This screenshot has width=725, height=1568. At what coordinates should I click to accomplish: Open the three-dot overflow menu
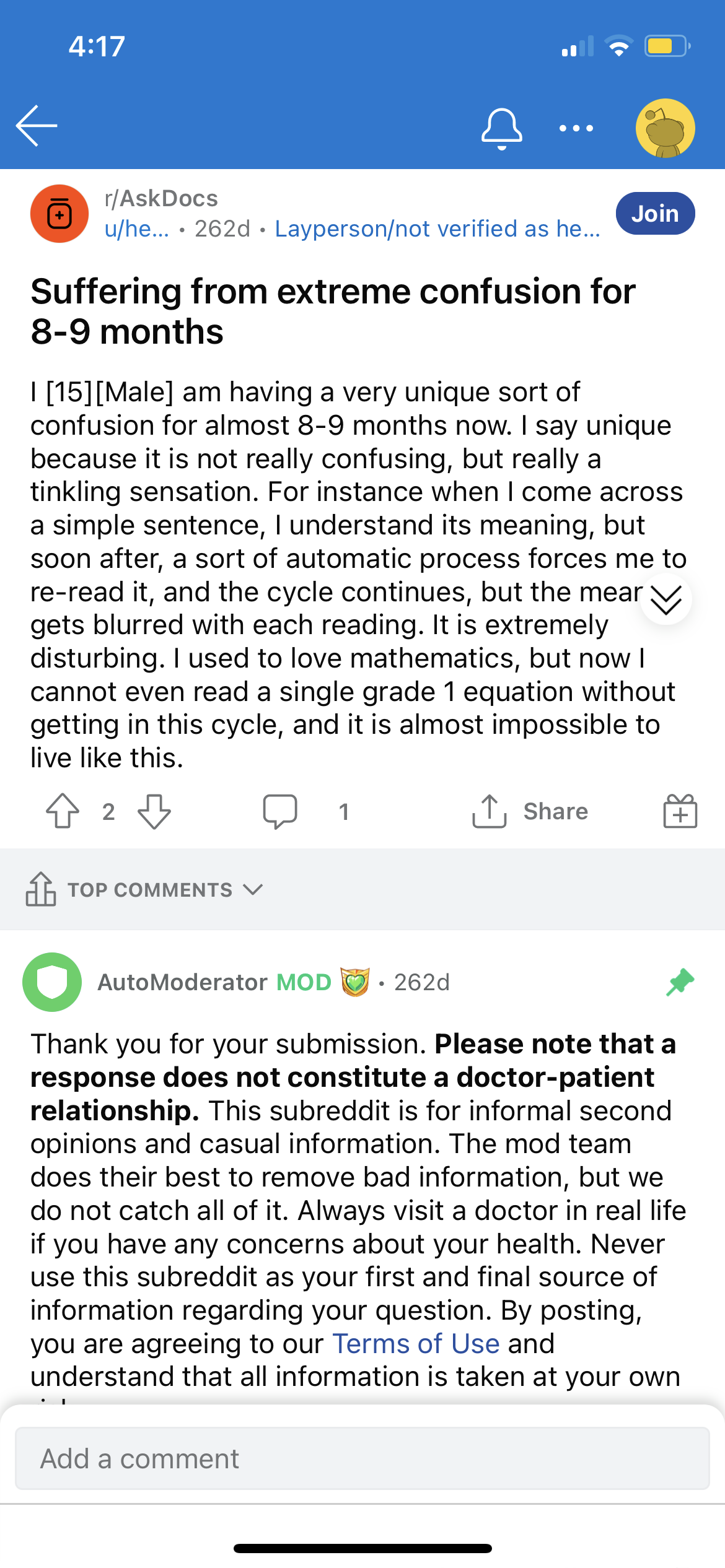(x=576, y=128)
